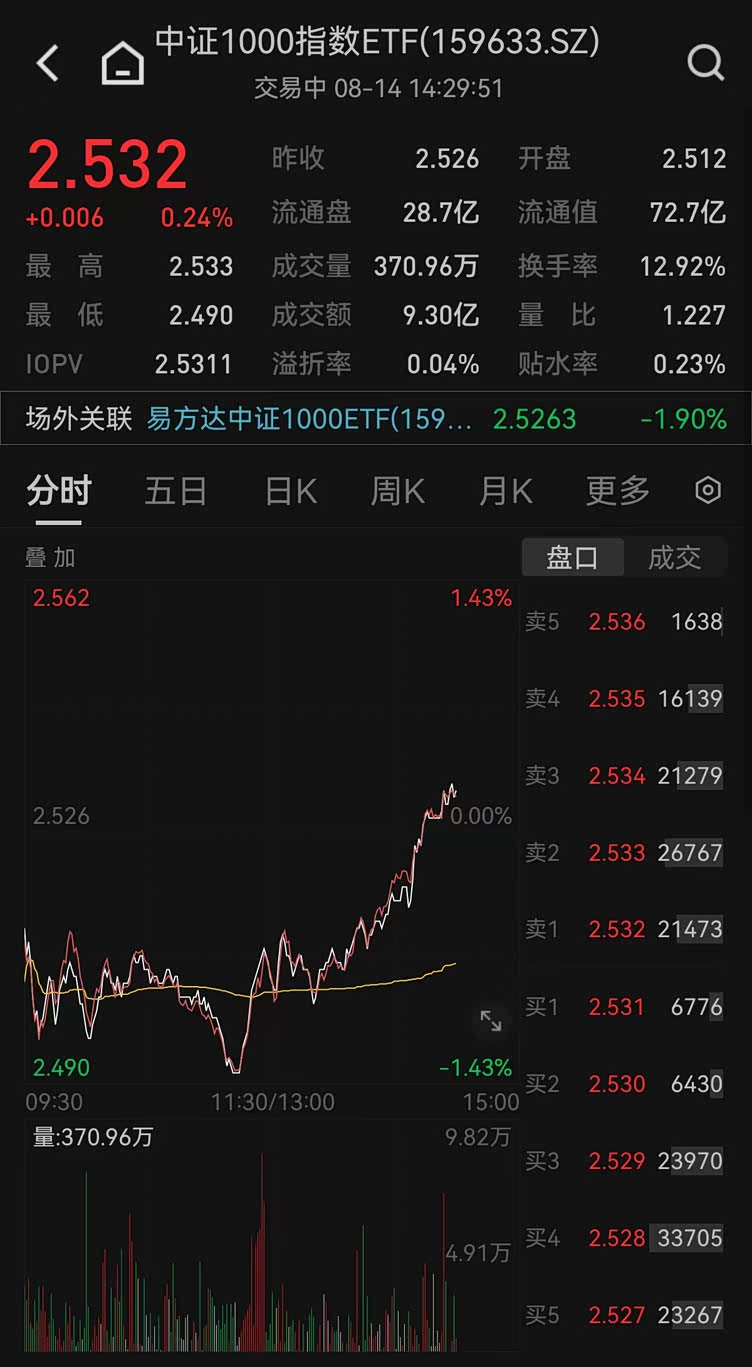Select buy-one price 2.531
The image size is (752, 1367).
(617, 1007)
